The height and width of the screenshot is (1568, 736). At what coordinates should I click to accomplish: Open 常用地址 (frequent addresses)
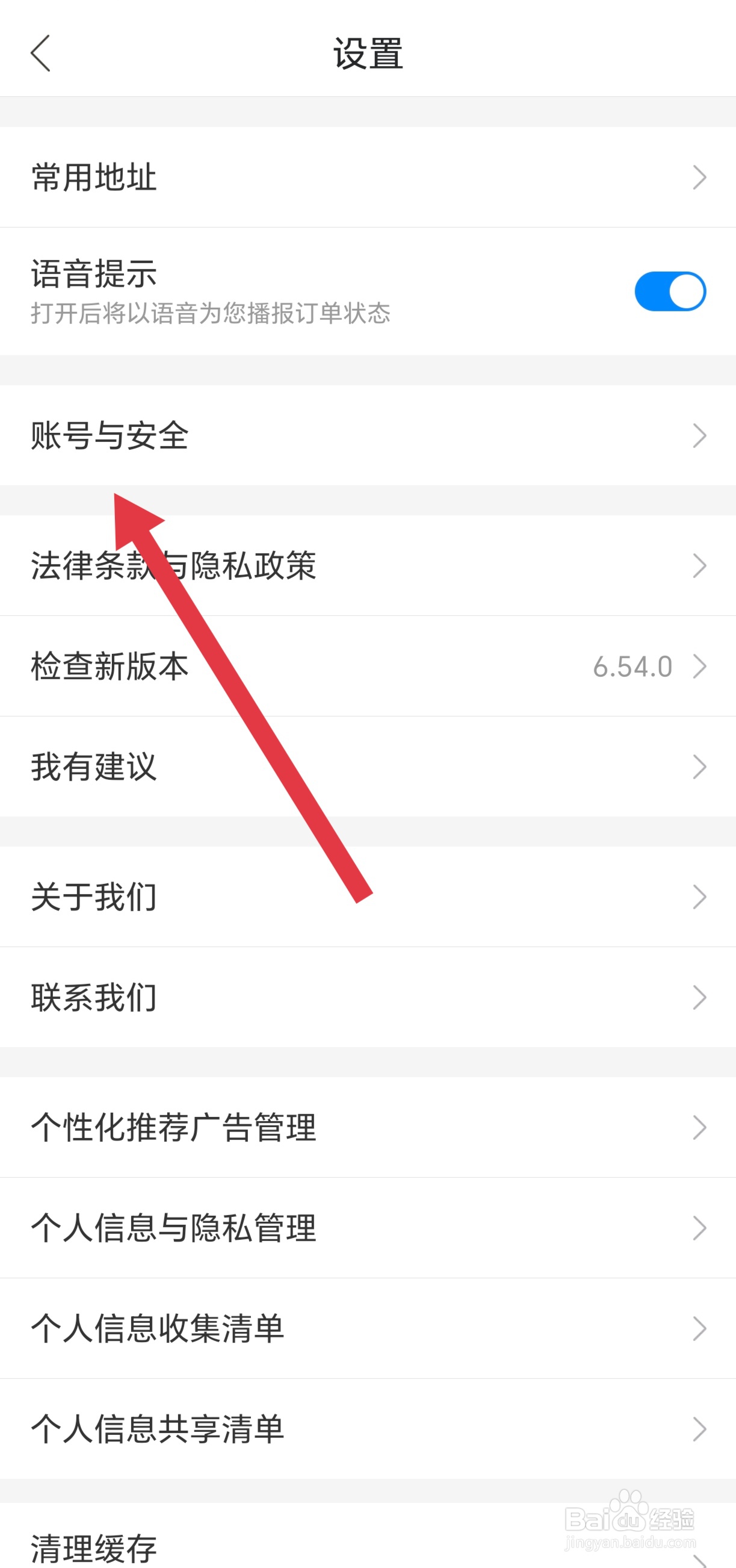(94, 177)
